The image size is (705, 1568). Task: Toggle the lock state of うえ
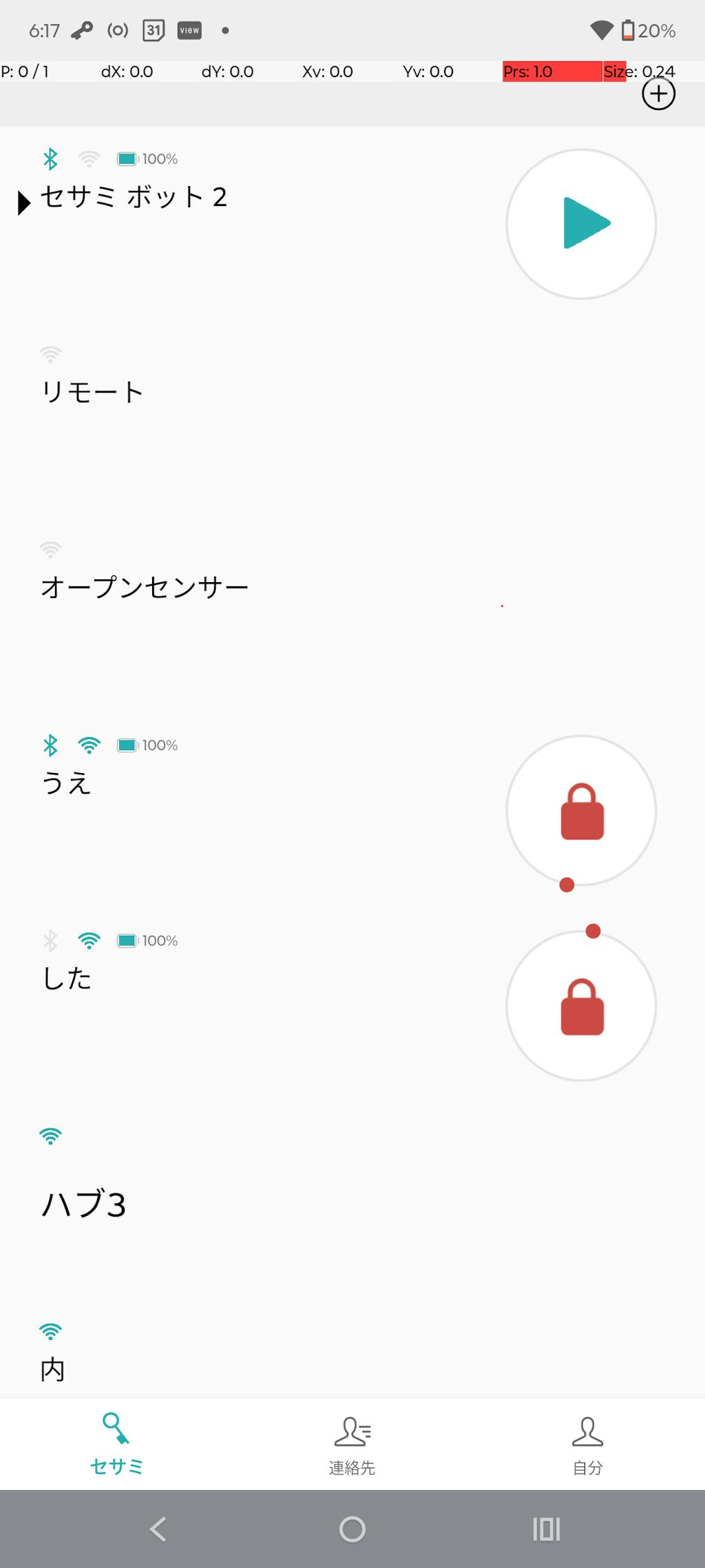(x=581, y=811)
